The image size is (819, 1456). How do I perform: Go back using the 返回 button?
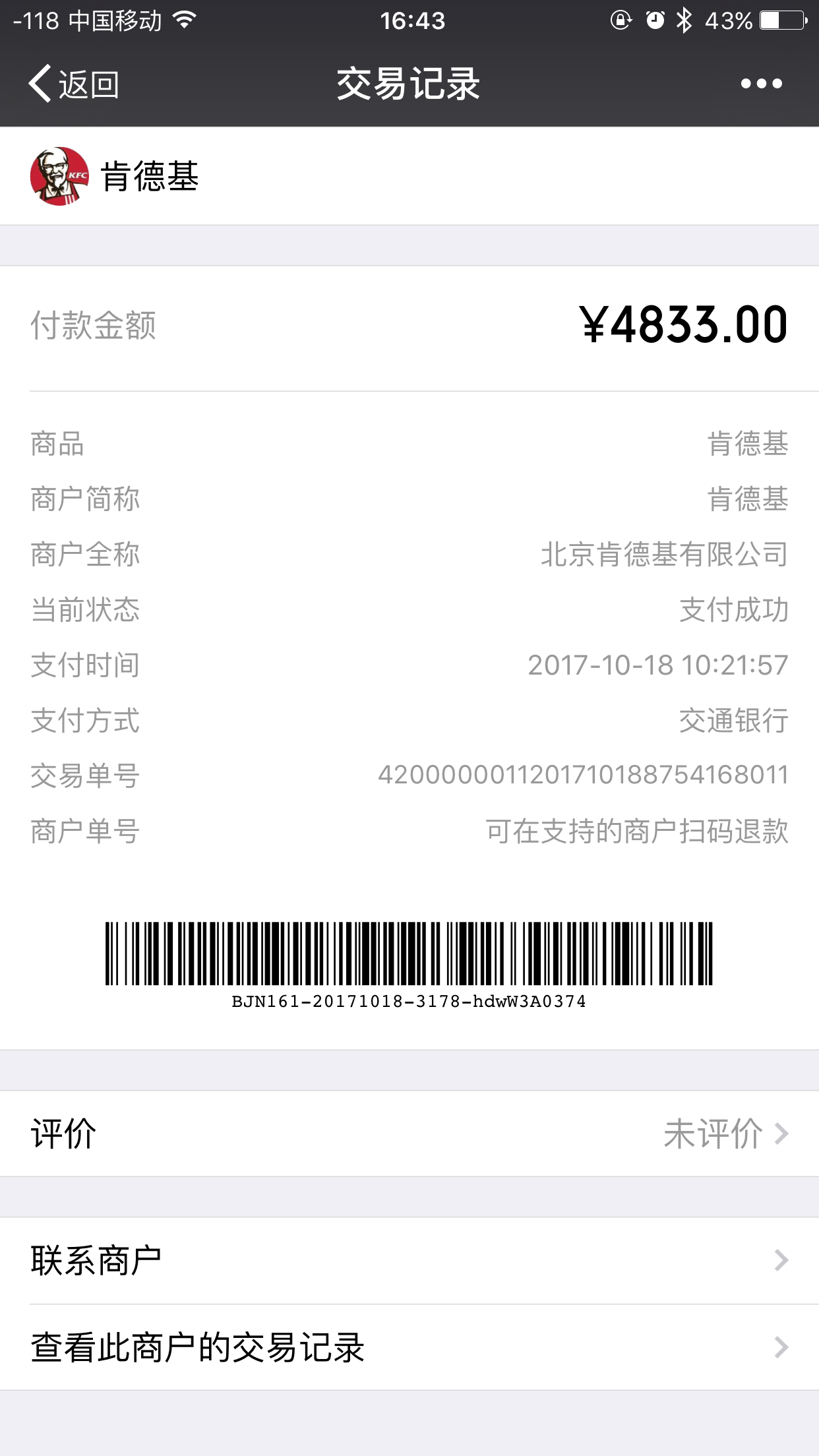(x=74, y=84)
